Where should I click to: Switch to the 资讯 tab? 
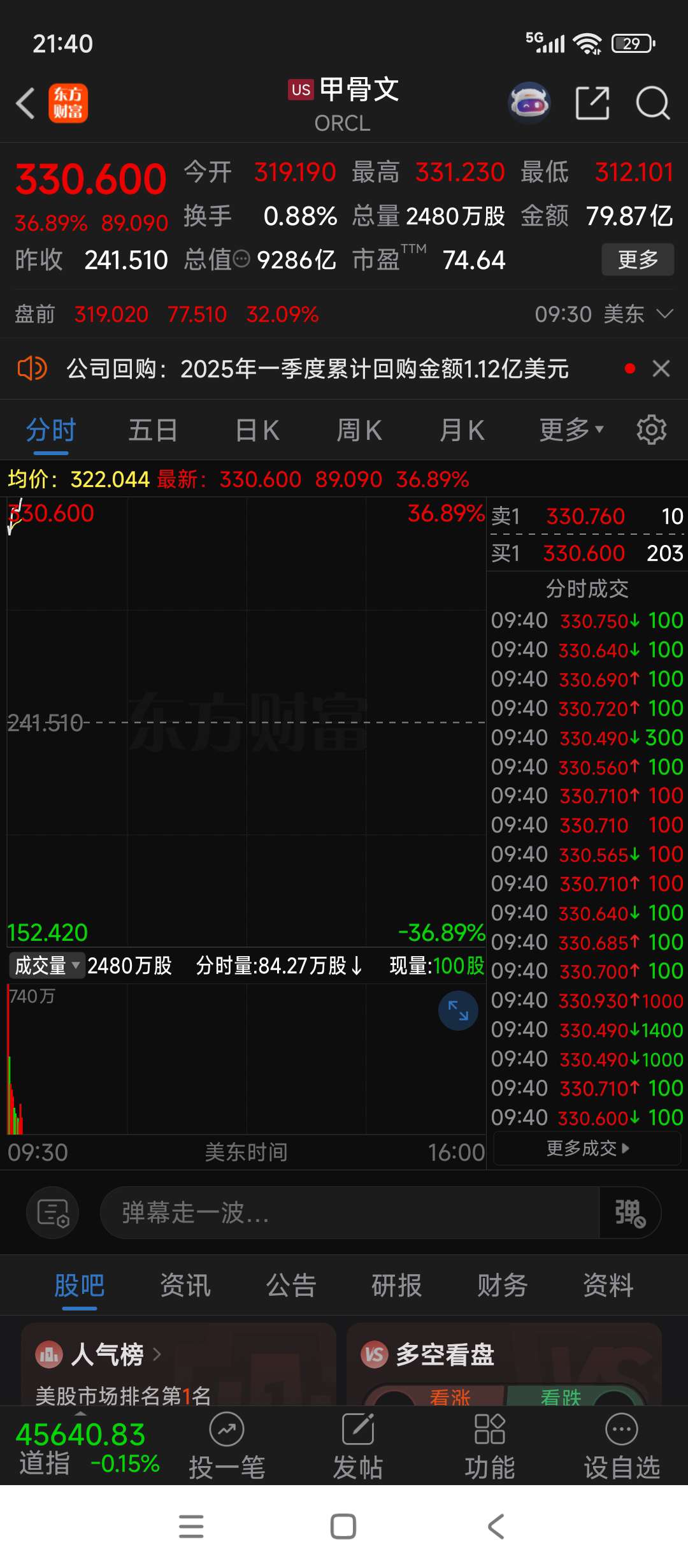click(185, 1285)
